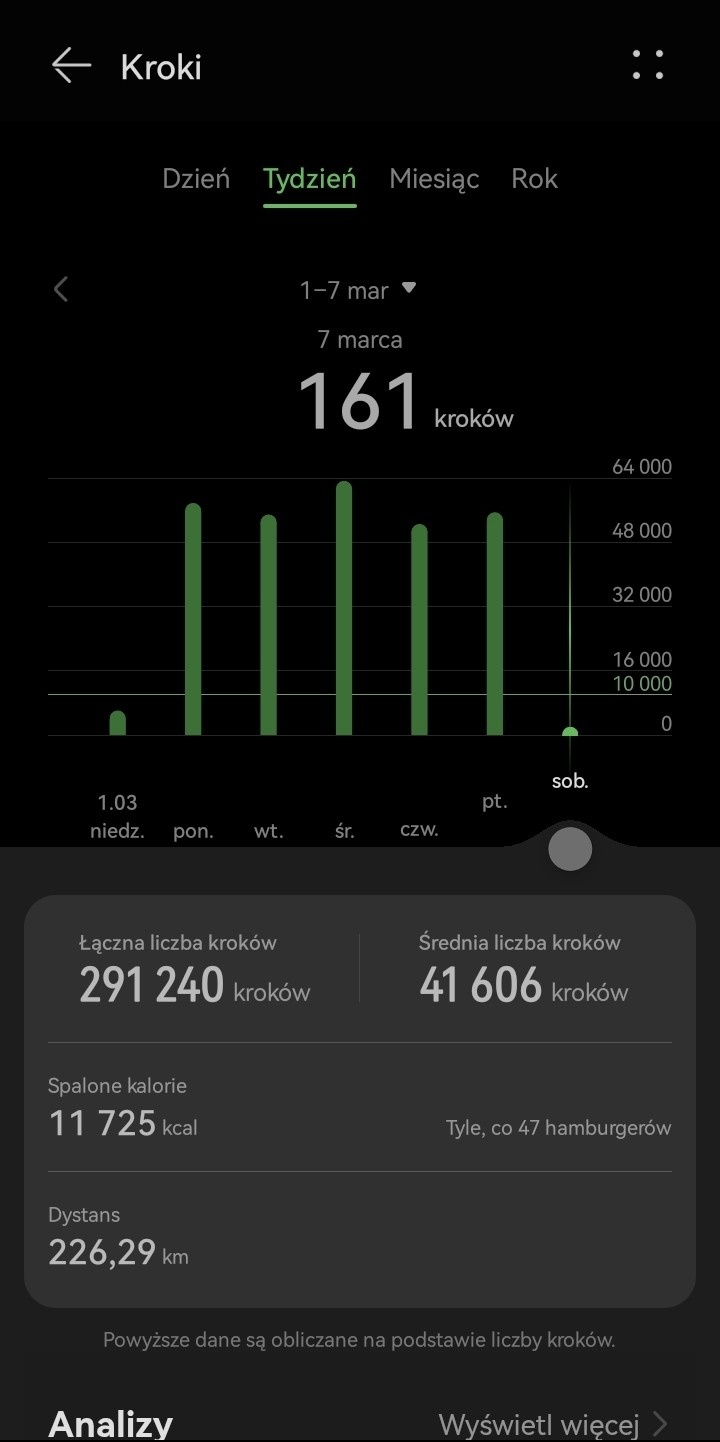View steps for the czw. bar
The image size is (720, 1442).
click(x=419, y=630)
